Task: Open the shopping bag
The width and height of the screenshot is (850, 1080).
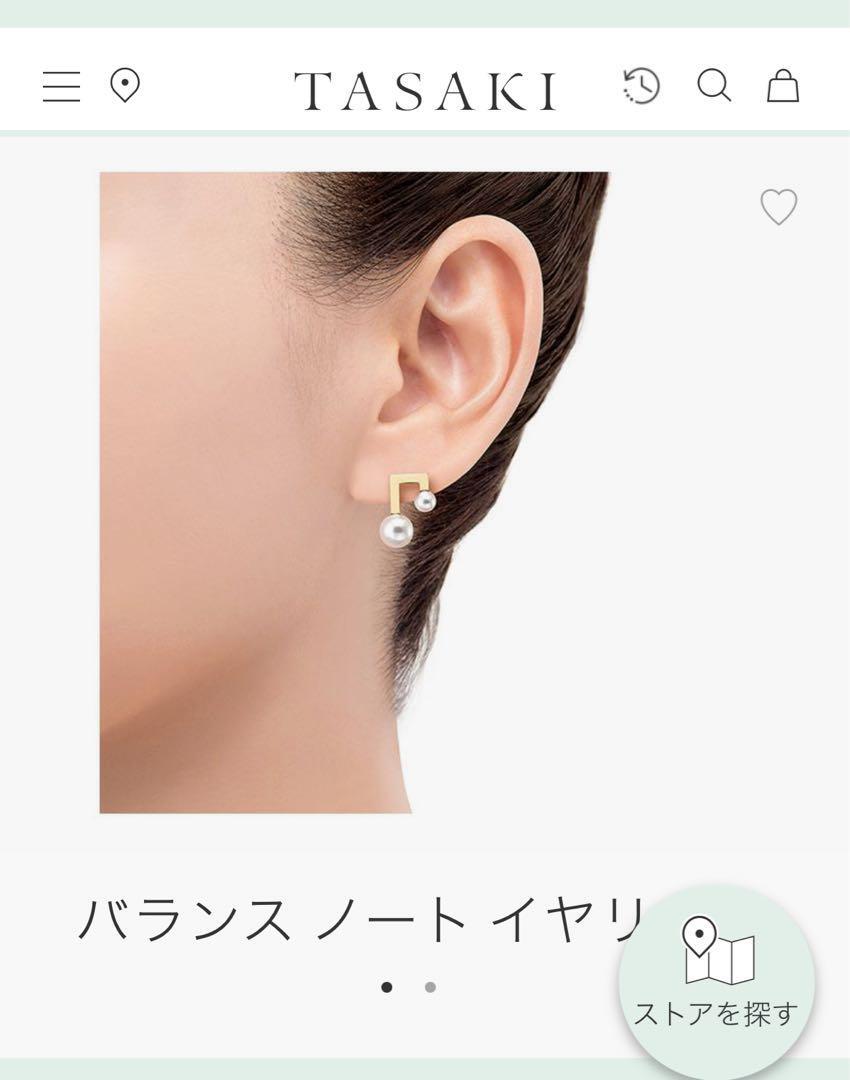Action: [x=786, y=88]
